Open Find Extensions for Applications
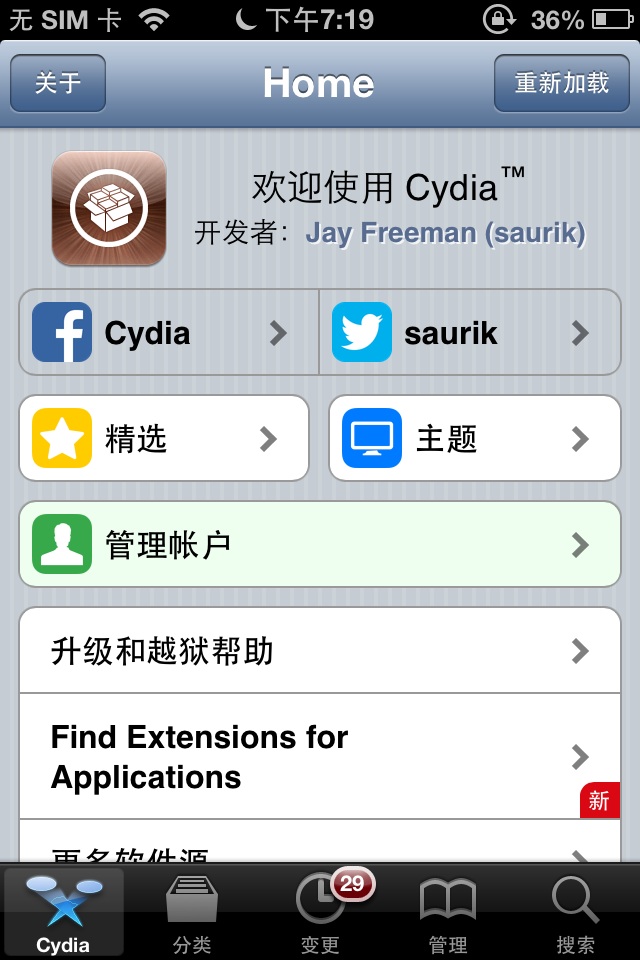The image size is (640, 960). pyautogui.click(x=320, y=757)
